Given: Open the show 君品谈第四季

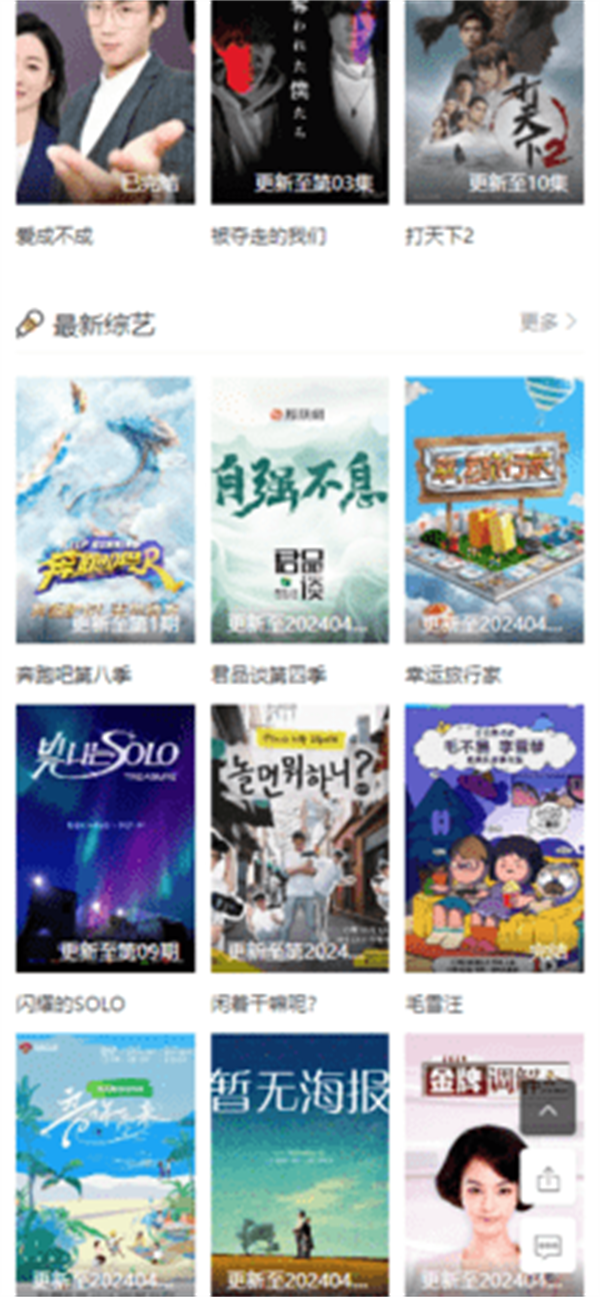Looking at the screenshot, I should coord(300,510).
